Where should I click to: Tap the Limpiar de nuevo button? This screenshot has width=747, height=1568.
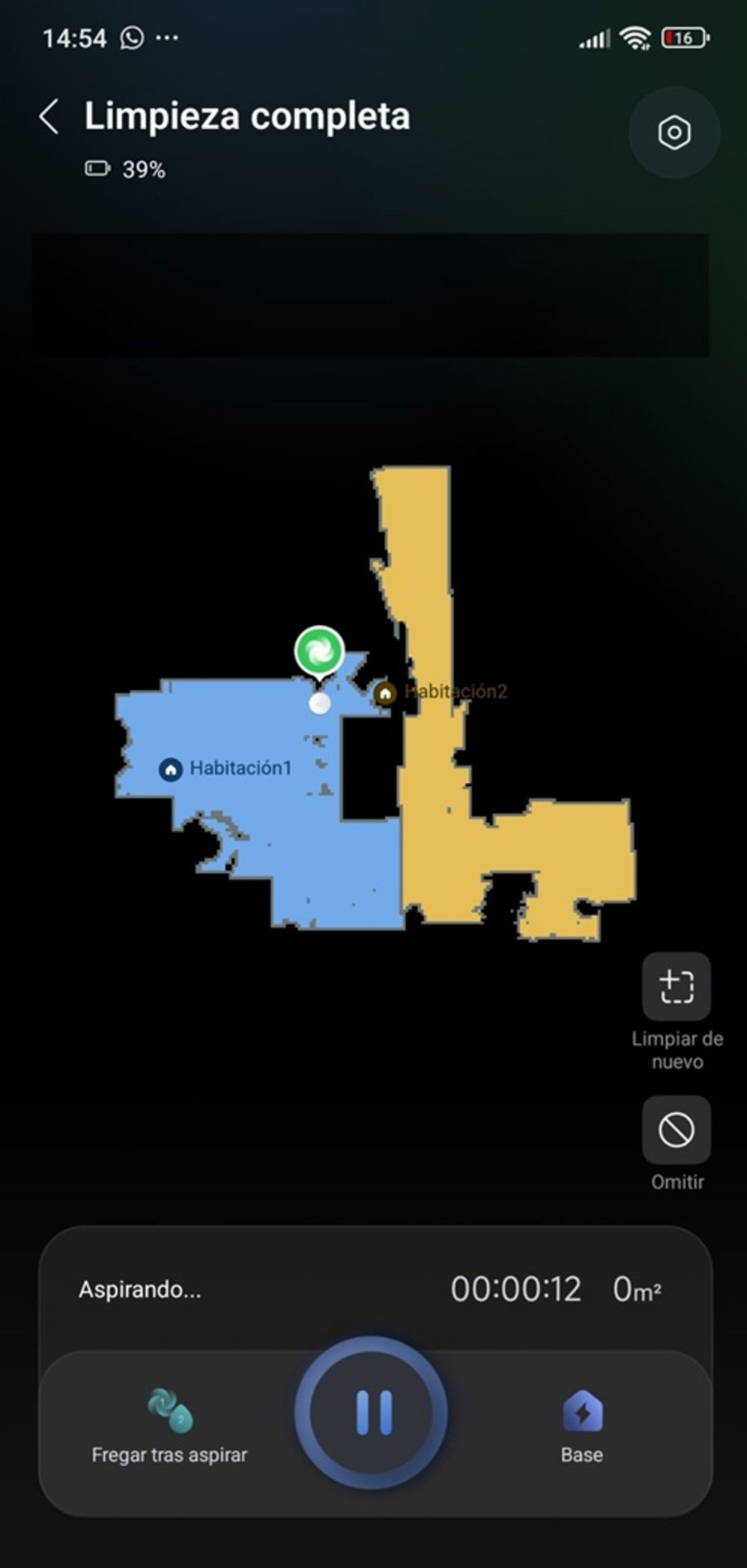click(x=676, y=986)
